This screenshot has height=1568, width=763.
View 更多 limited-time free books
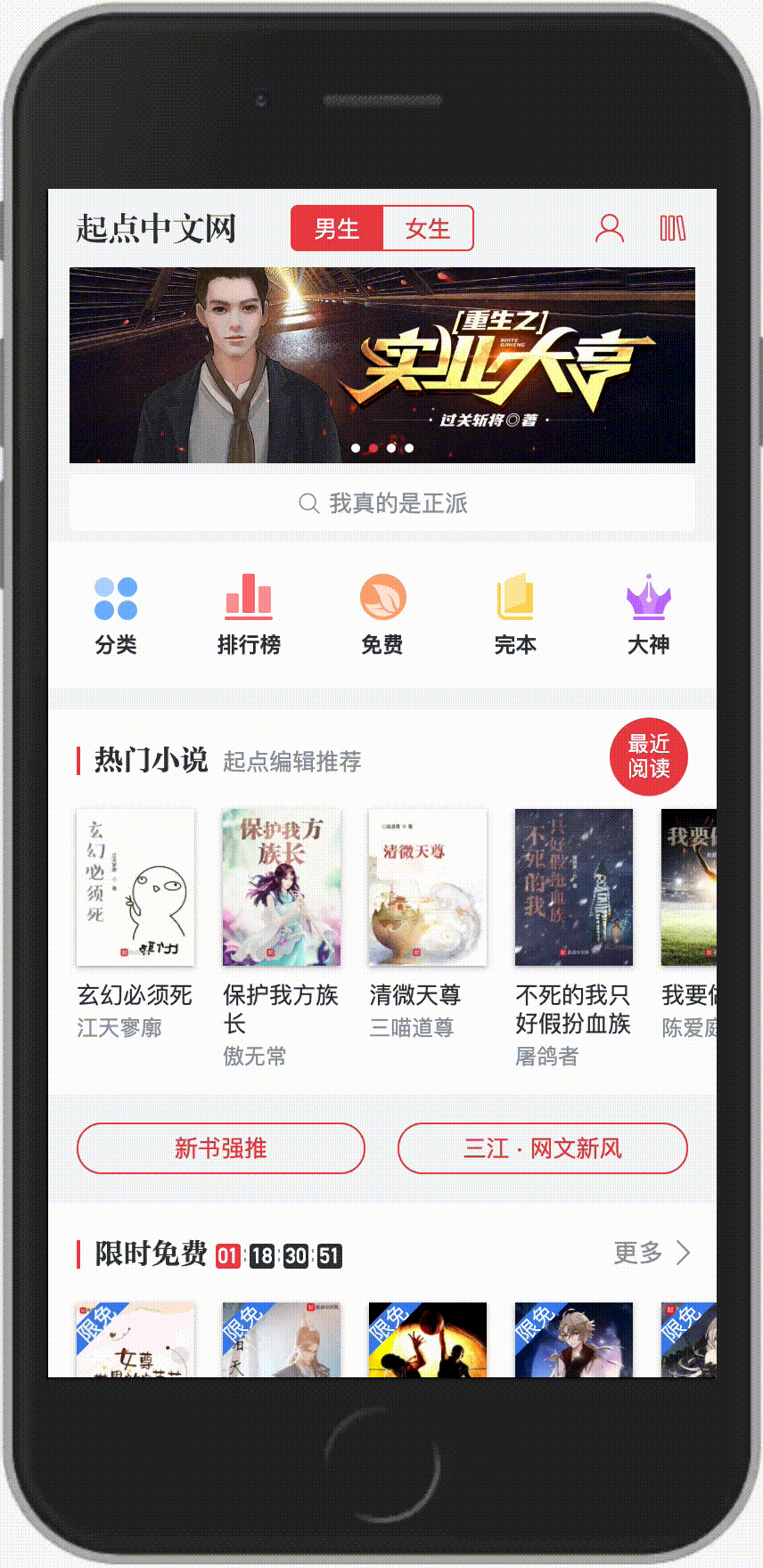(x=651, y=1253)
